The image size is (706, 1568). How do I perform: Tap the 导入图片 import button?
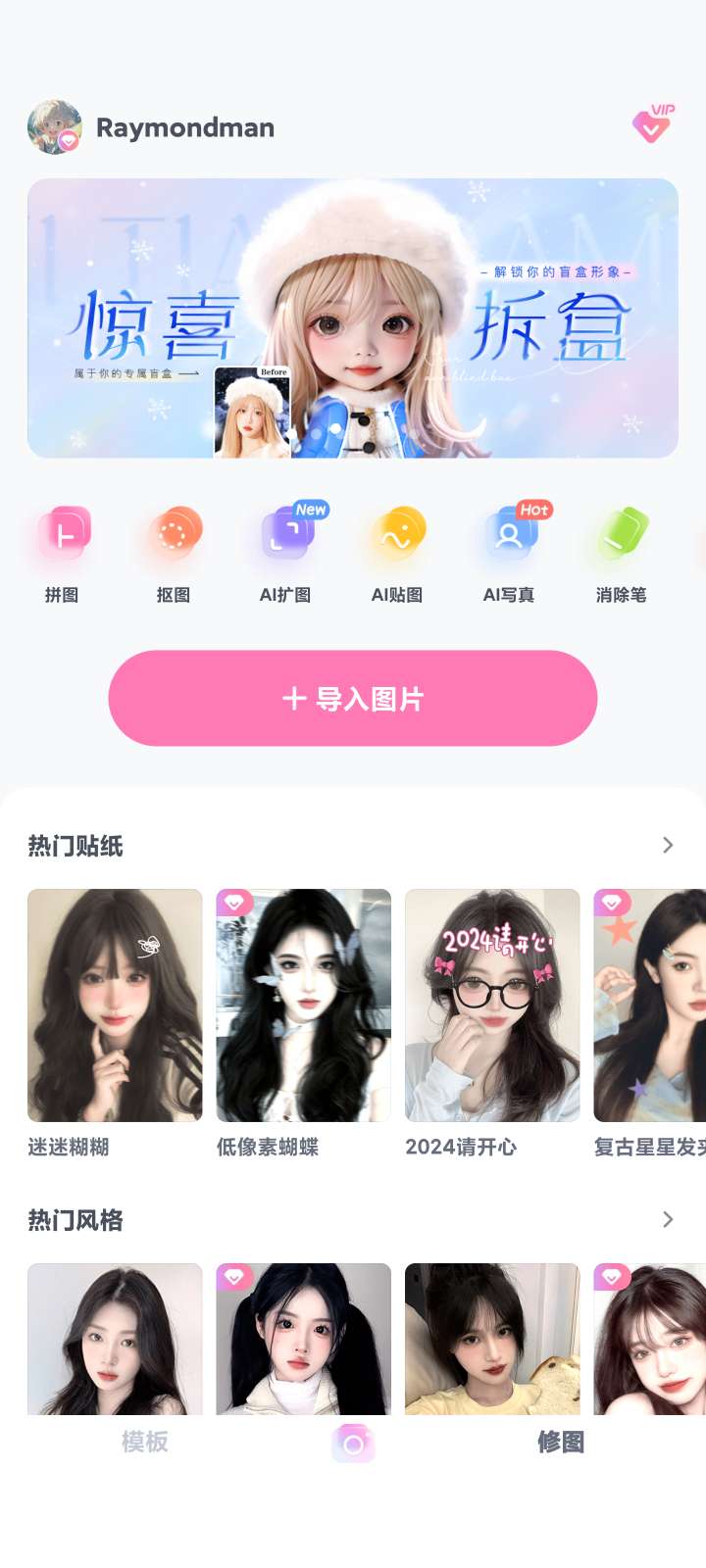tap(353, 699)
